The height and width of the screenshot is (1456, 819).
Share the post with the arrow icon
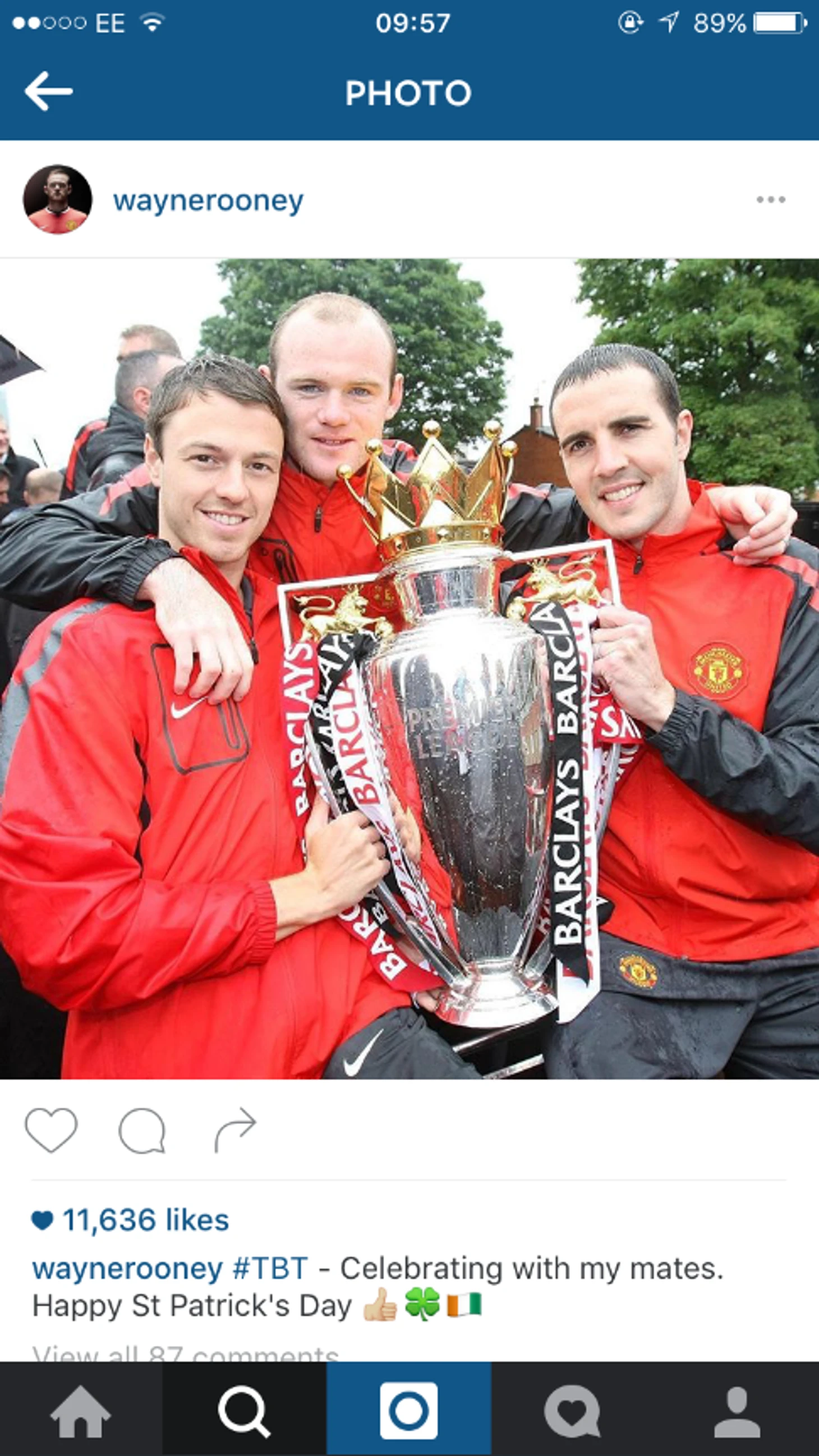tap(235, 1130)
